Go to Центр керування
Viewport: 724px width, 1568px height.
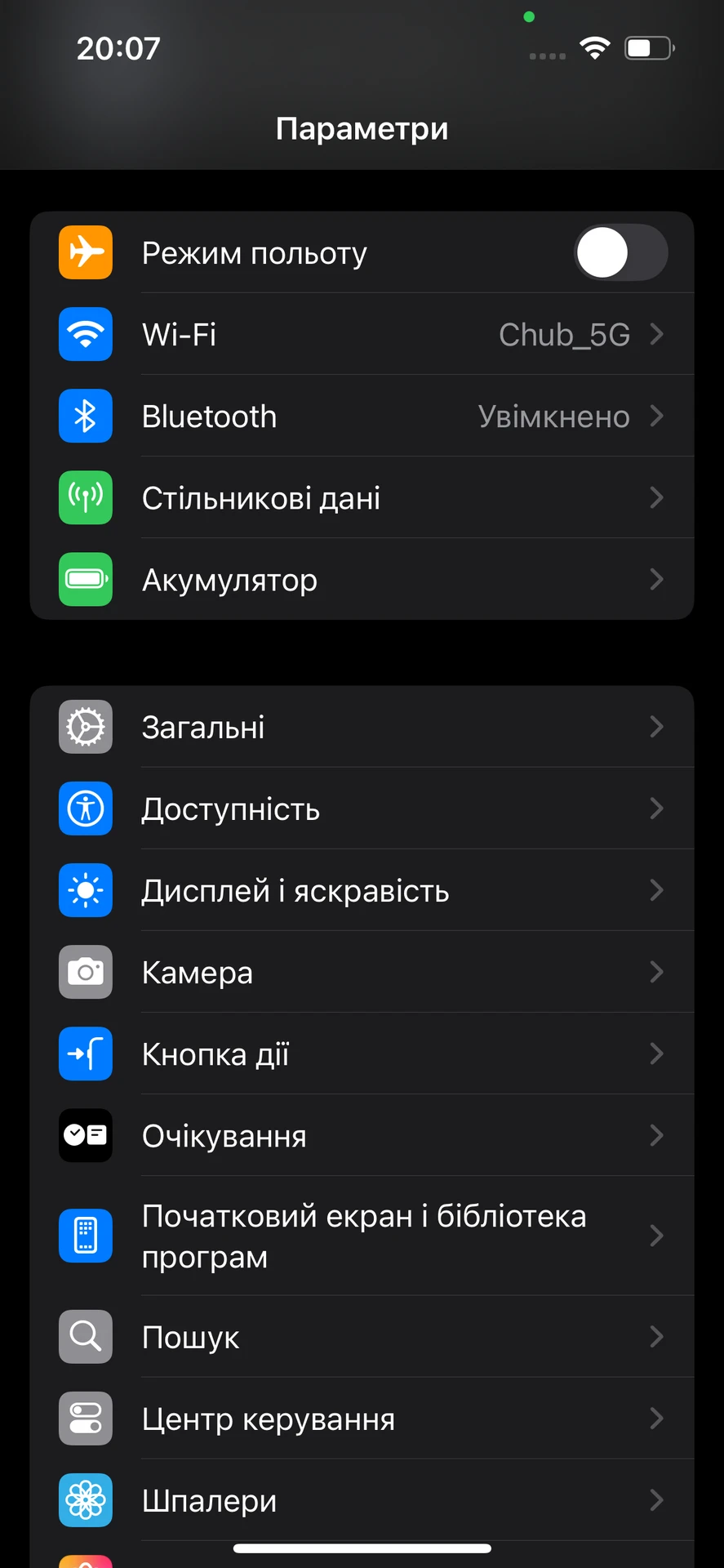point(362,1419)
